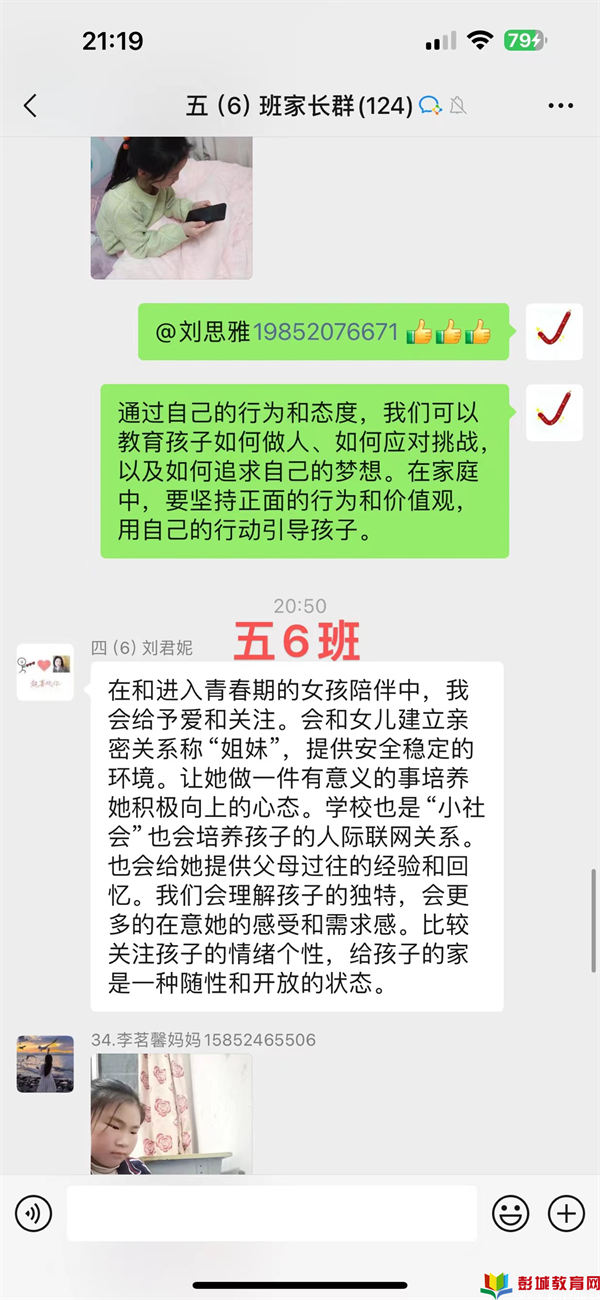600x1300 pixels.
Task: Open the photo of the girl with a phone
Action: click(x=171, y=208)
